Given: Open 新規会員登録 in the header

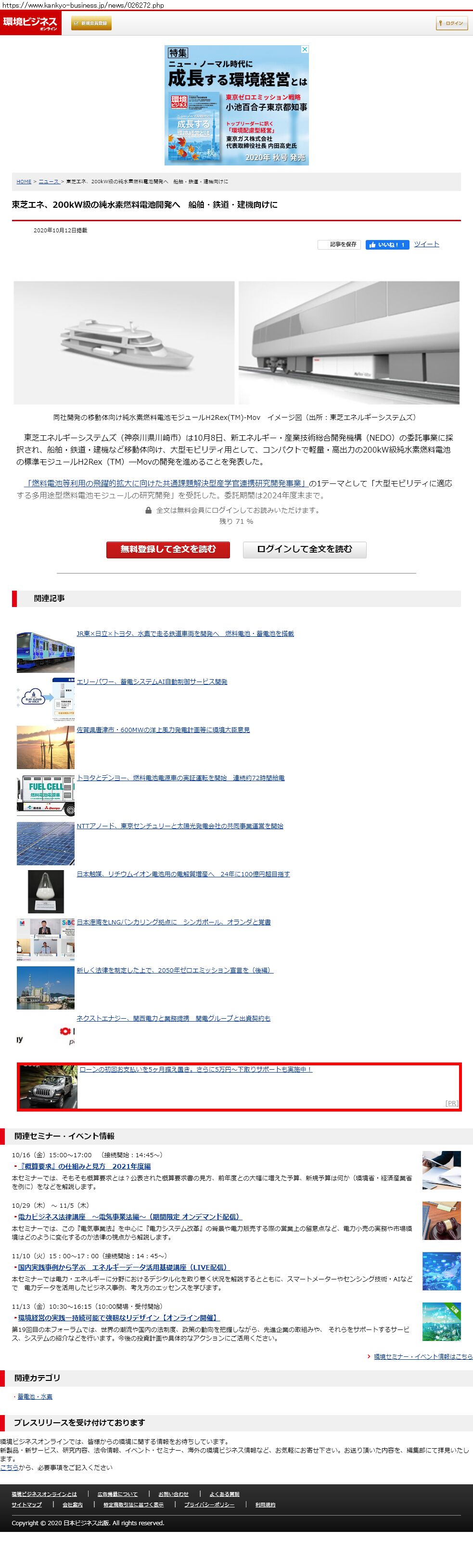Looking at the screenshot, I should coord(91,23).
